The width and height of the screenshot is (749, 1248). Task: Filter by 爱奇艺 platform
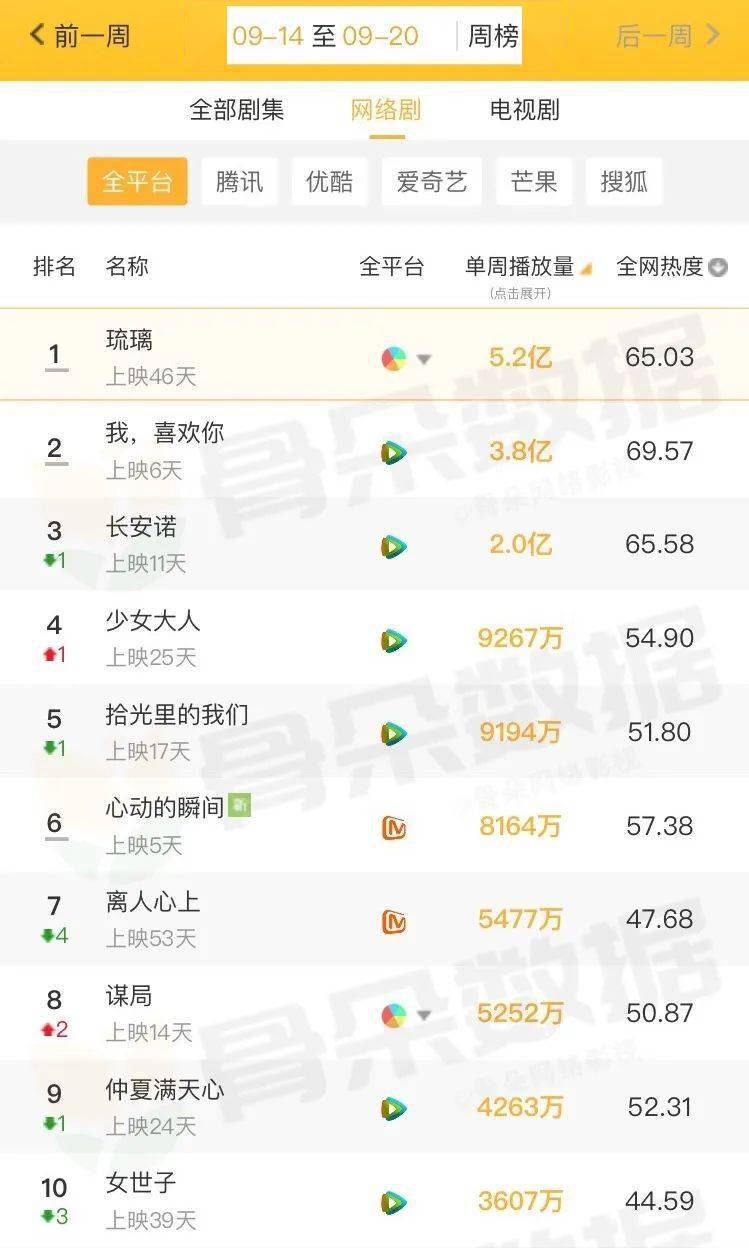click(431, 182)
